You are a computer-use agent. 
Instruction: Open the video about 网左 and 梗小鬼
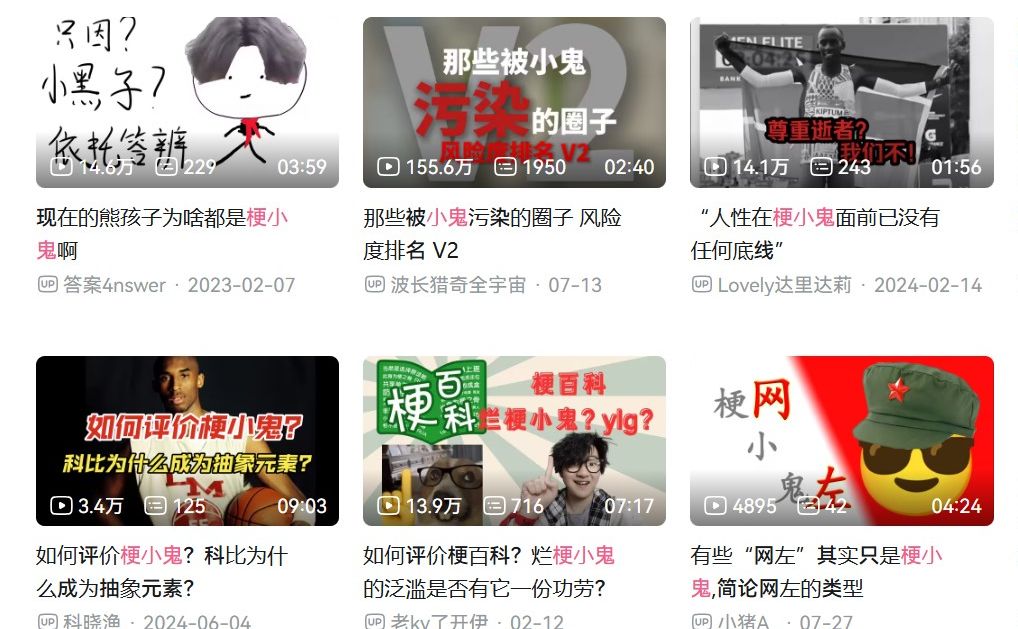coord(841,440)
